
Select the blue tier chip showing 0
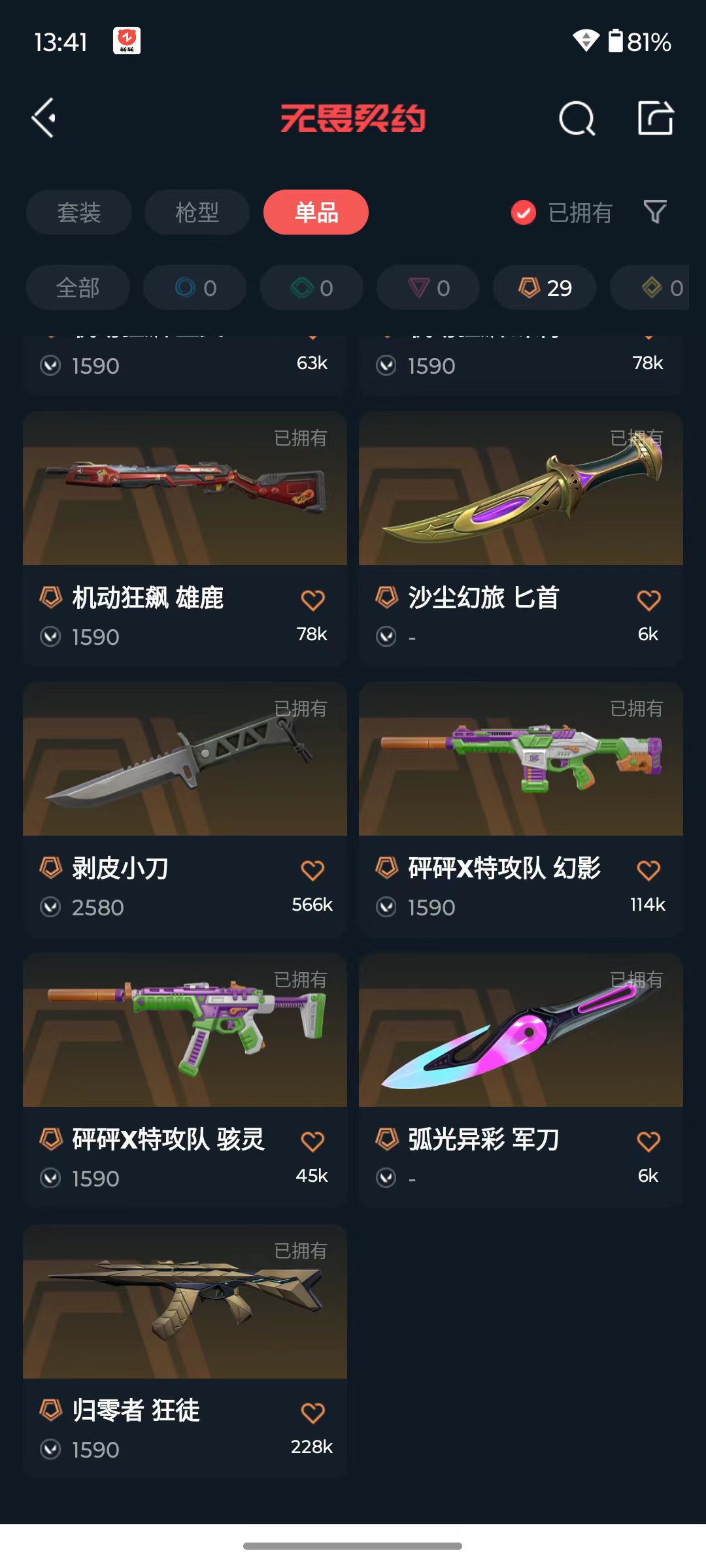(x=195, y=287)
